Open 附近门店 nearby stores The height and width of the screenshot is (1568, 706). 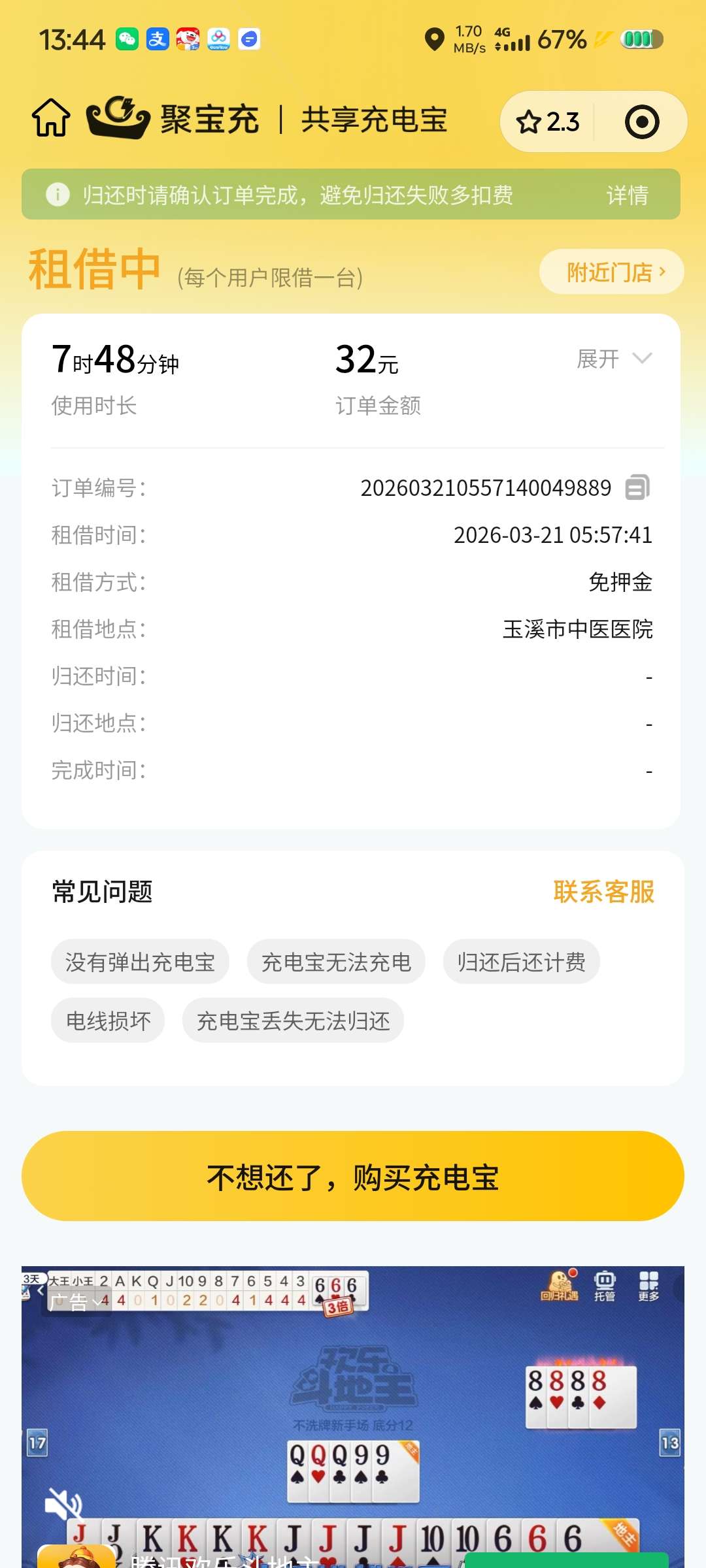(x=614, y=272)
